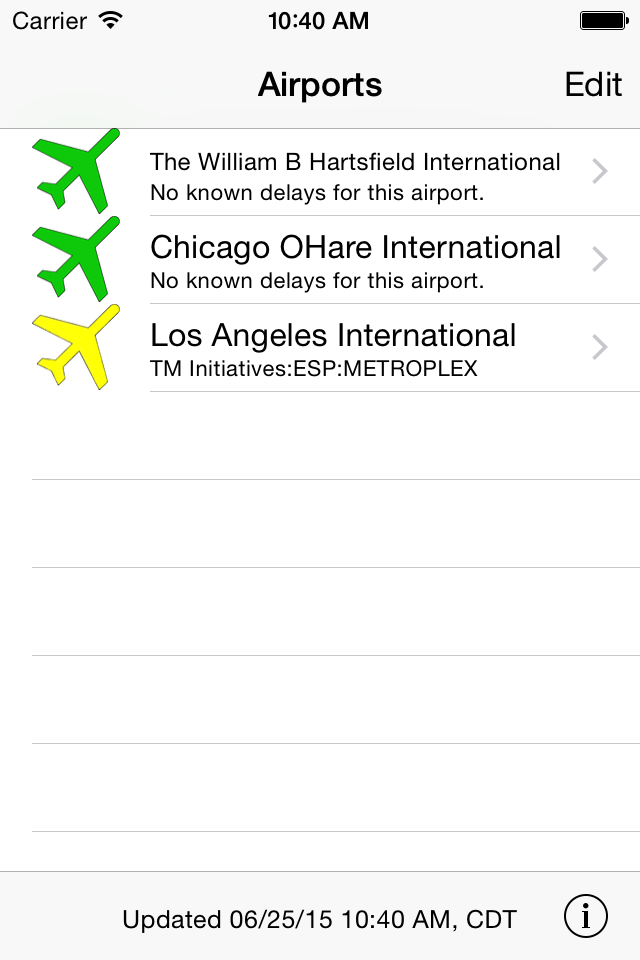Screen dimensions: 640x960
Task: Open The William B Hartsfield International details
Action: click(320, 172)
